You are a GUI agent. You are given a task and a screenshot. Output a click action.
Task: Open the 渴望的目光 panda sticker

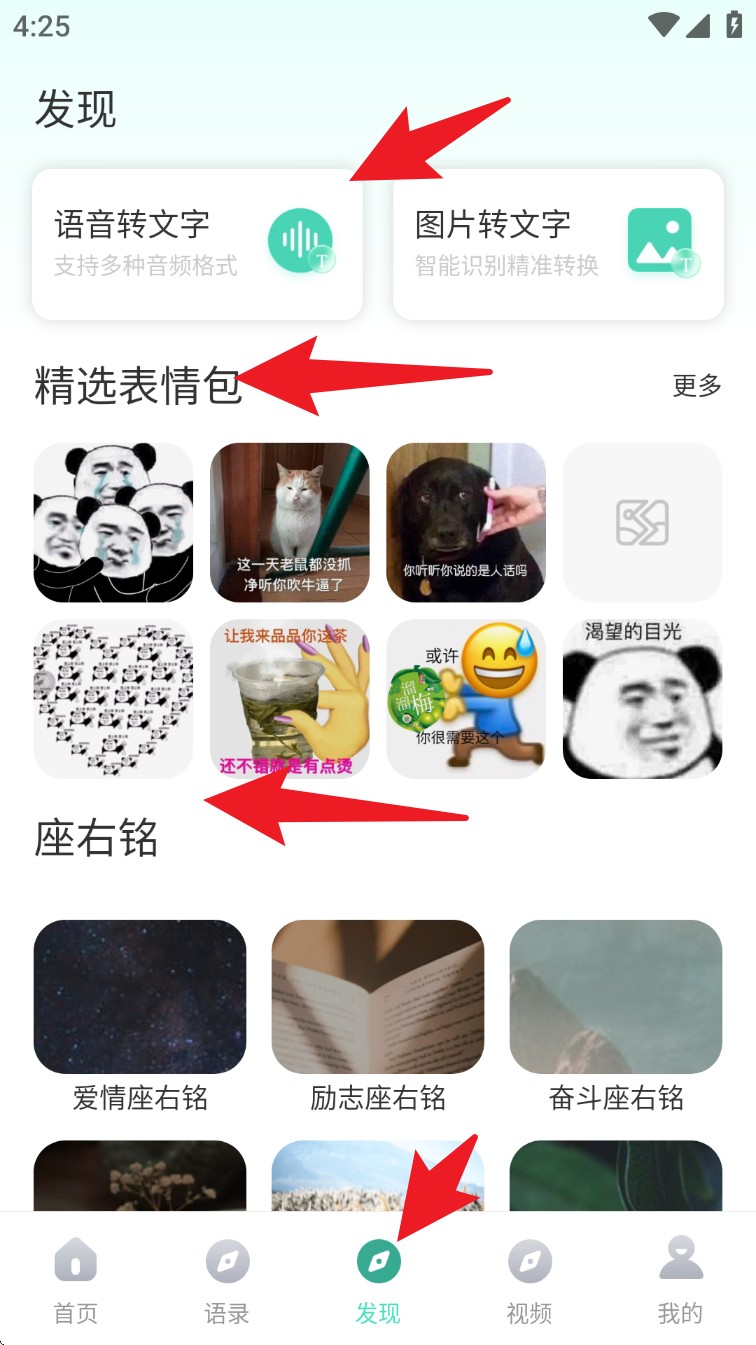(x=642, y=699)
